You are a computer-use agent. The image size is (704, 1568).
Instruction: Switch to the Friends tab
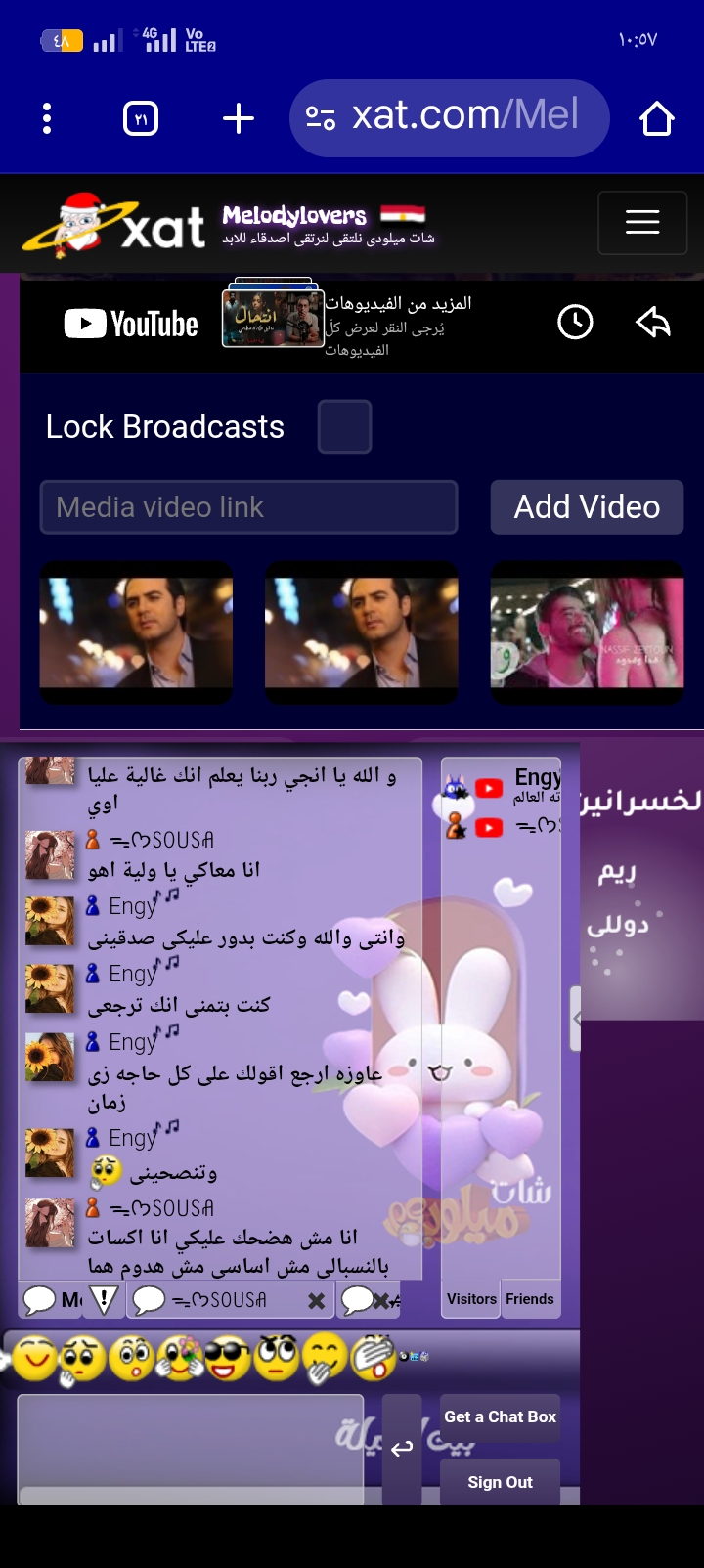pos(530,1299)
